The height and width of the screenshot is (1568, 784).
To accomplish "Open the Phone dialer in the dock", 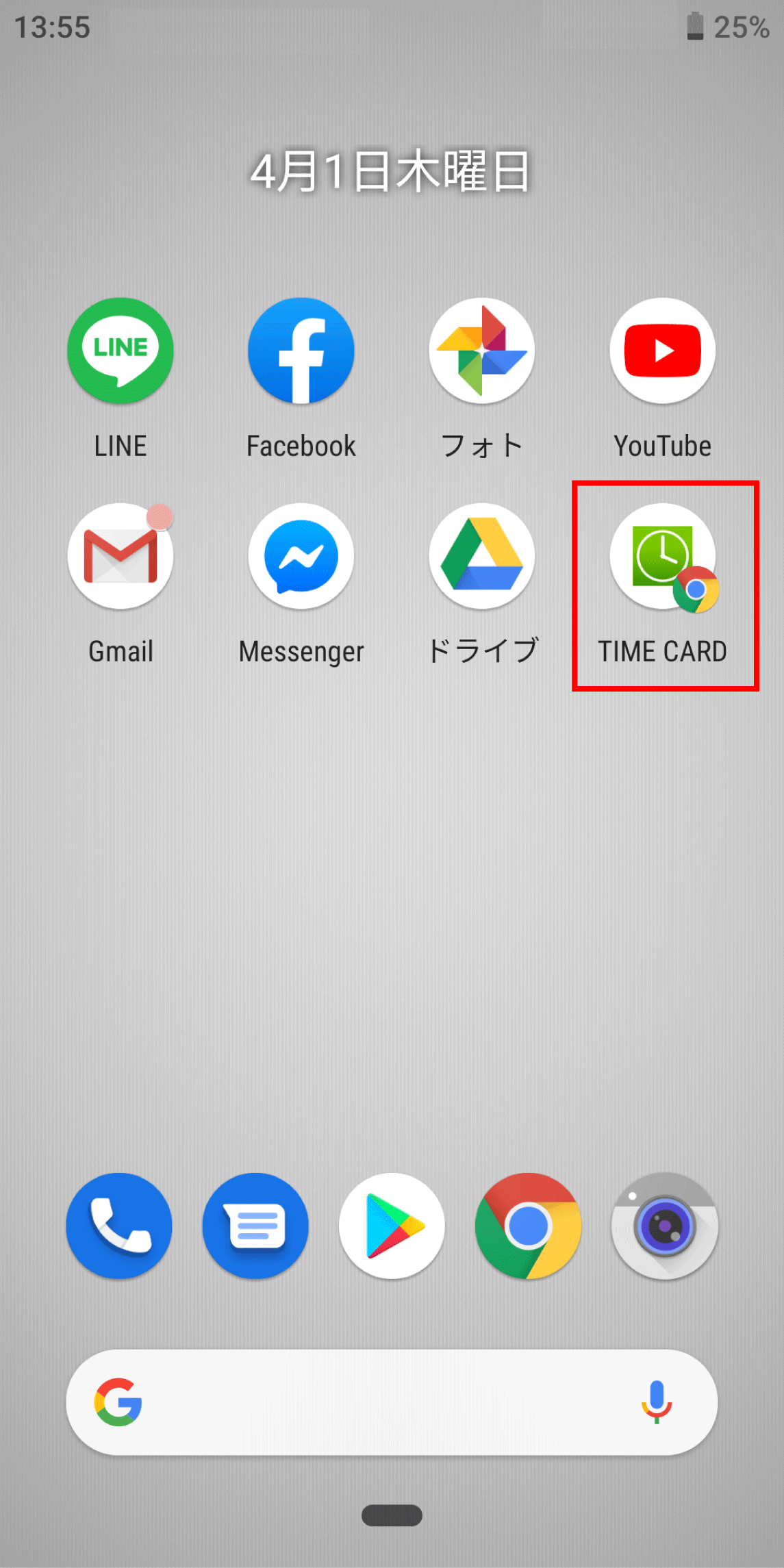I will coord(119,1226).
